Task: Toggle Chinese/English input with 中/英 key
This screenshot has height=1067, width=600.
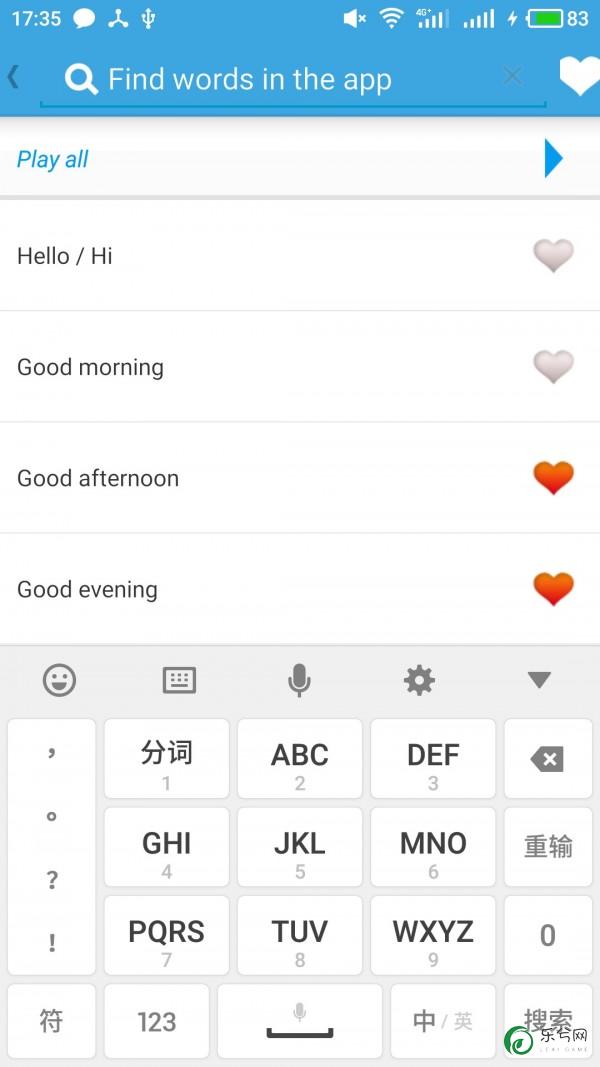Action: point(443,1021)
